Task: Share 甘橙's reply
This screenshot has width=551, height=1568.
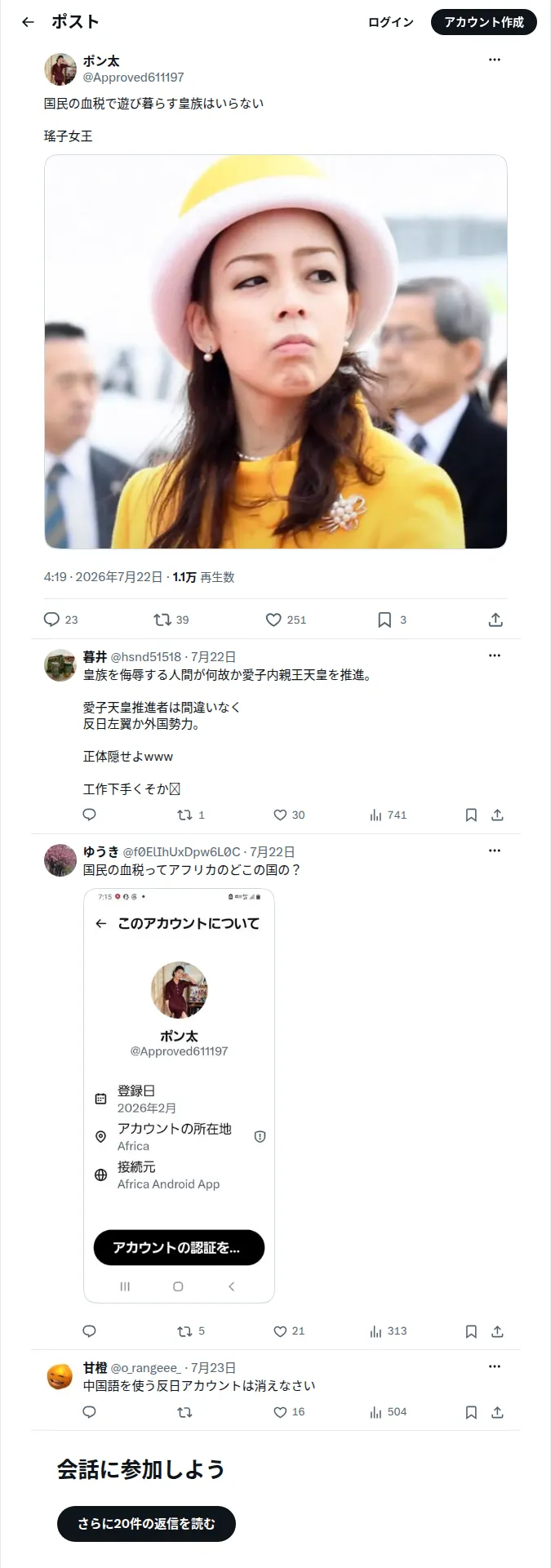Action: point(497,1412)
